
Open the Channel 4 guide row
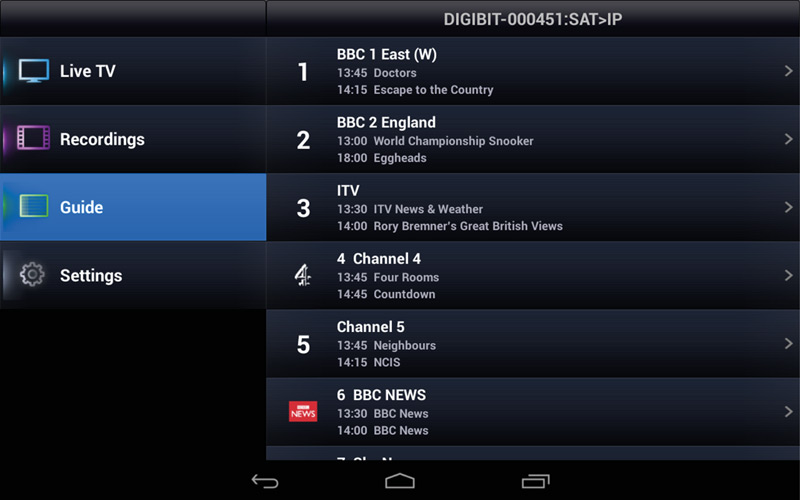[533, 275]
